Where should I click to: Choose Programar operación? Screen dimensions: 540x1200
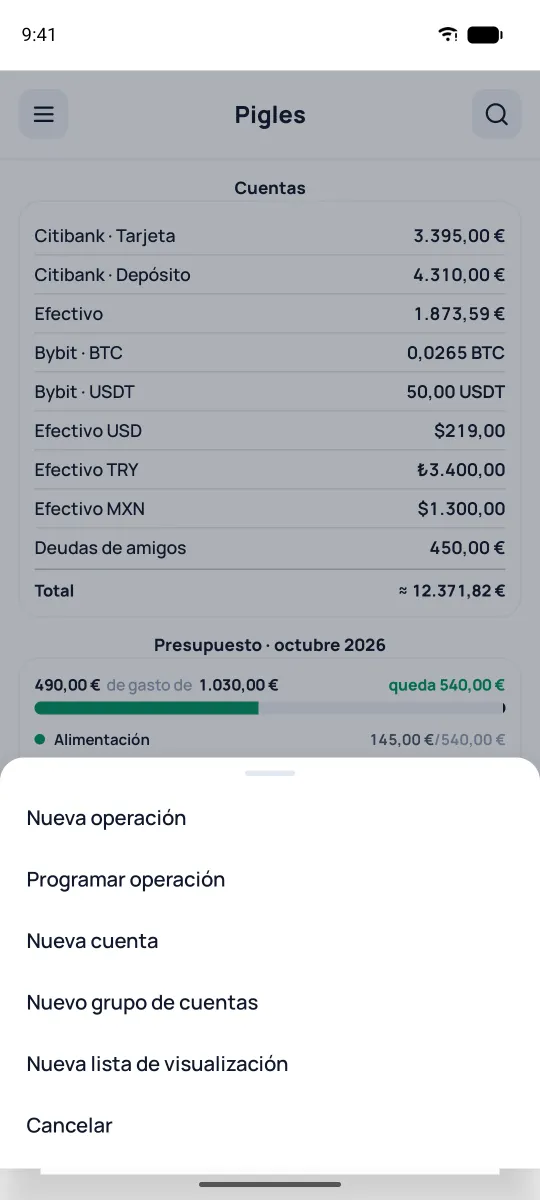pyautogui.click(x=270, y=880)
